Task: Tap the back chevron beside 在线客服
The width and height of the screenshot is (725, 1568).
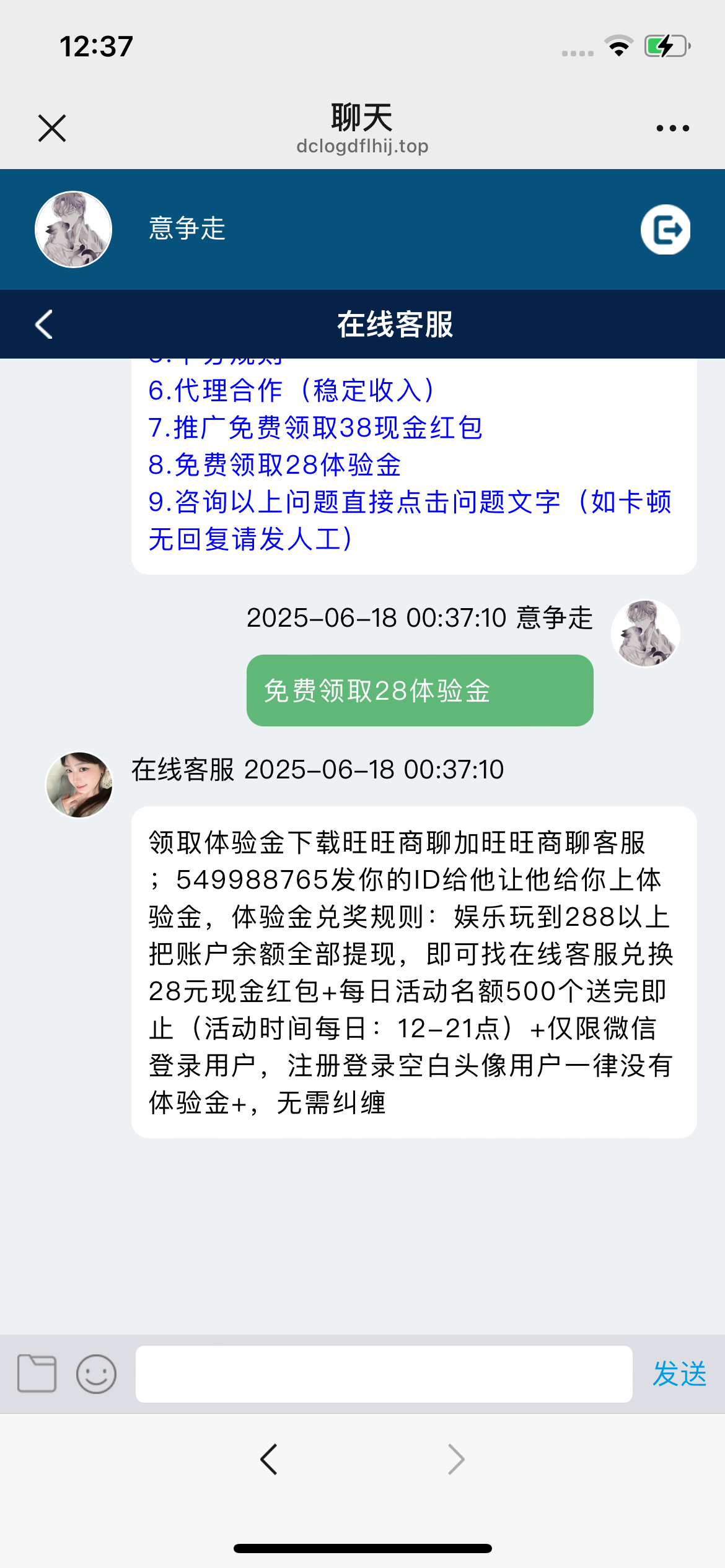Action: tap(43, 324)
